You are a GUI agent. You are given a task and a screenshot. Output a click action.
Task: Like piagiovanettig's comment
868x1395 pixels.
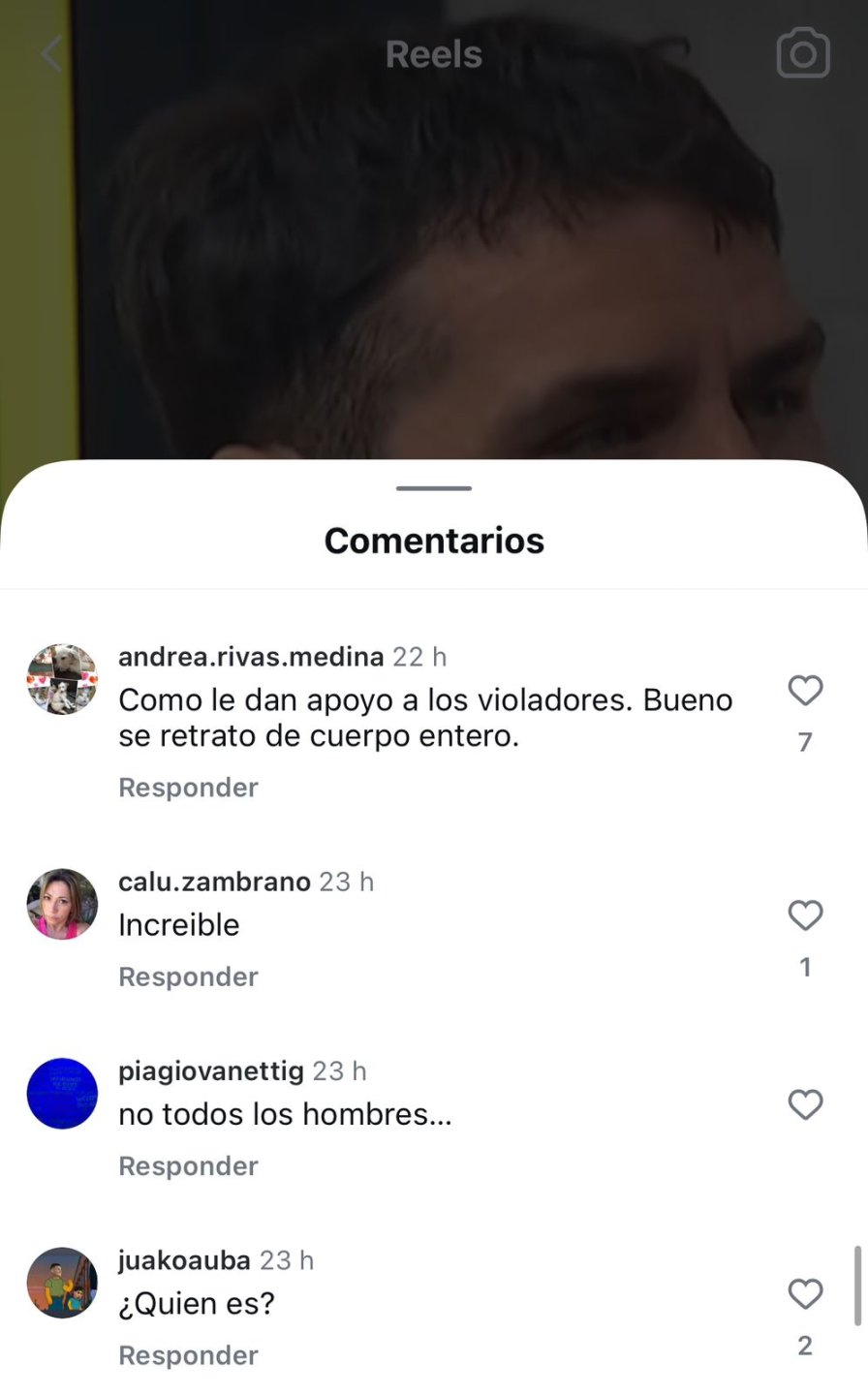805,1104
